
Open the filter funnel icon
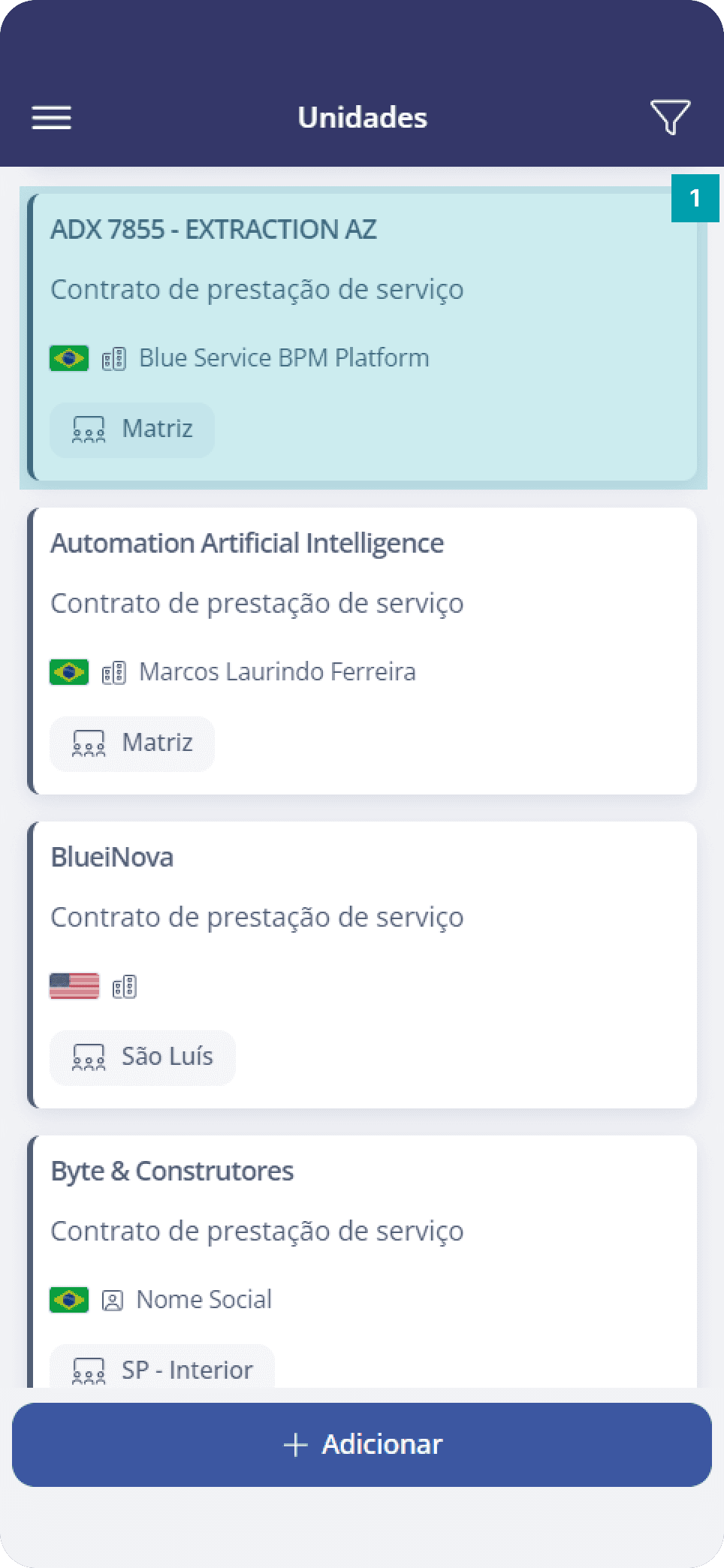coord(669,118)
